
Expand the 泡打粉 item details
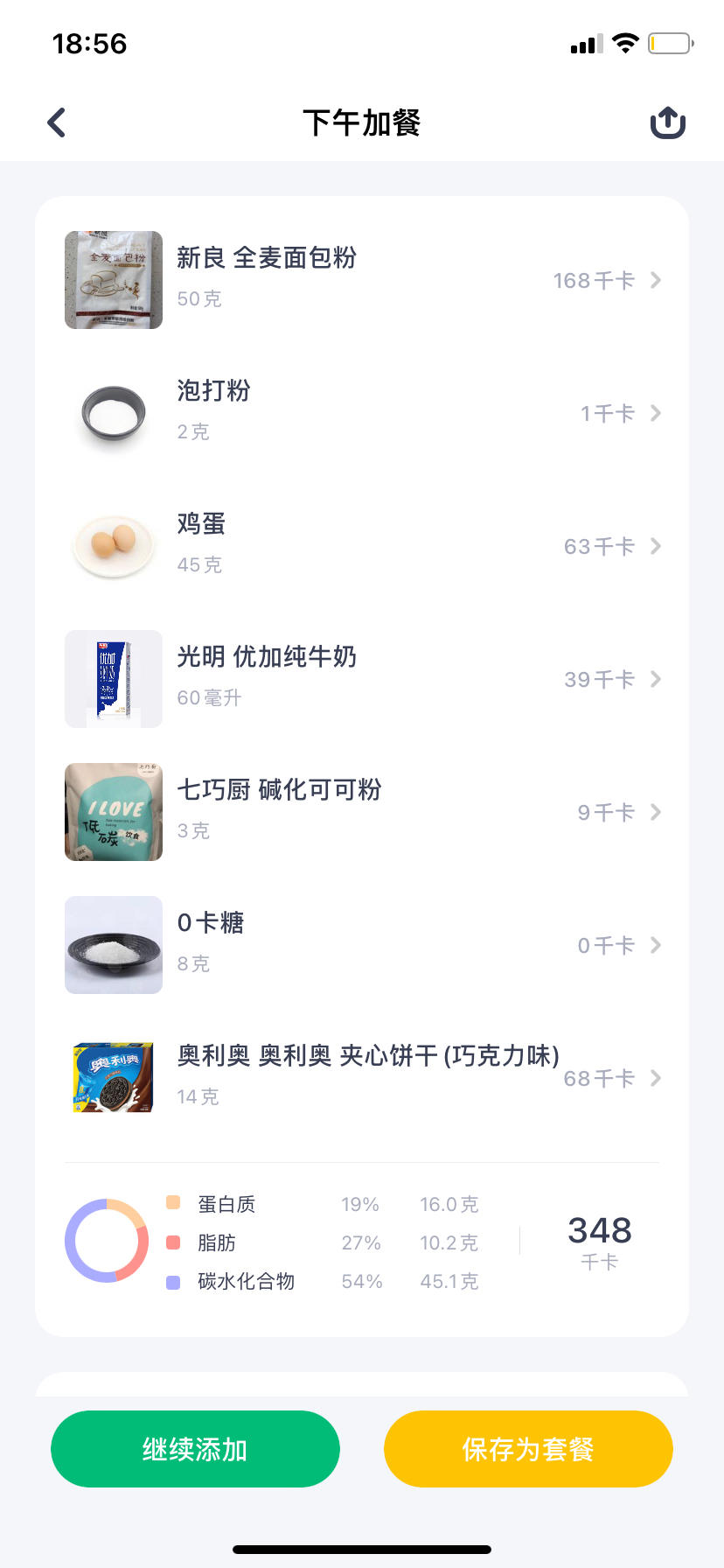point(656,413)
